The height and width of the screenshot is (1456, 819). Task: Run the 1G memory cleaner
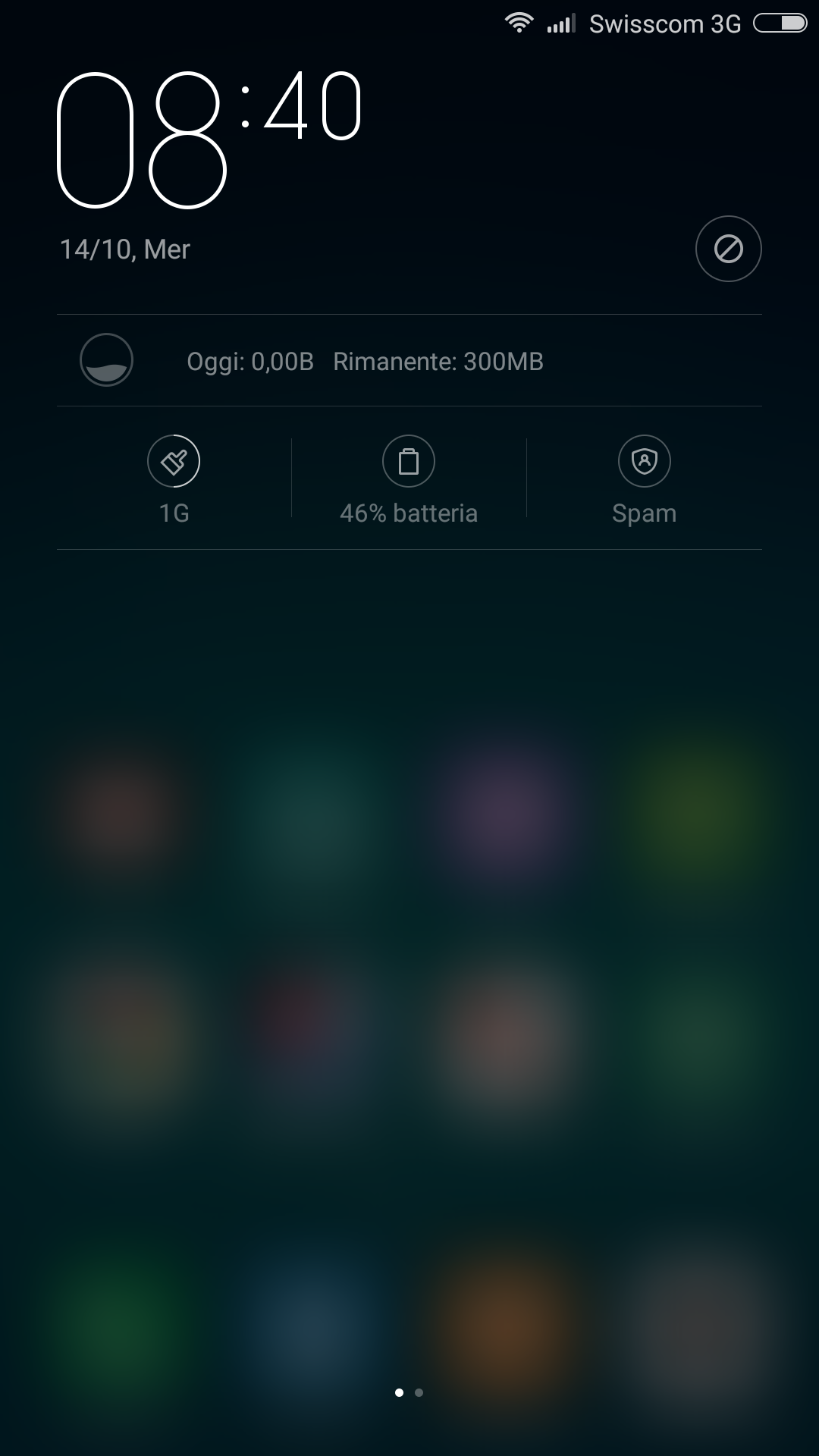[x=174, y=480]
